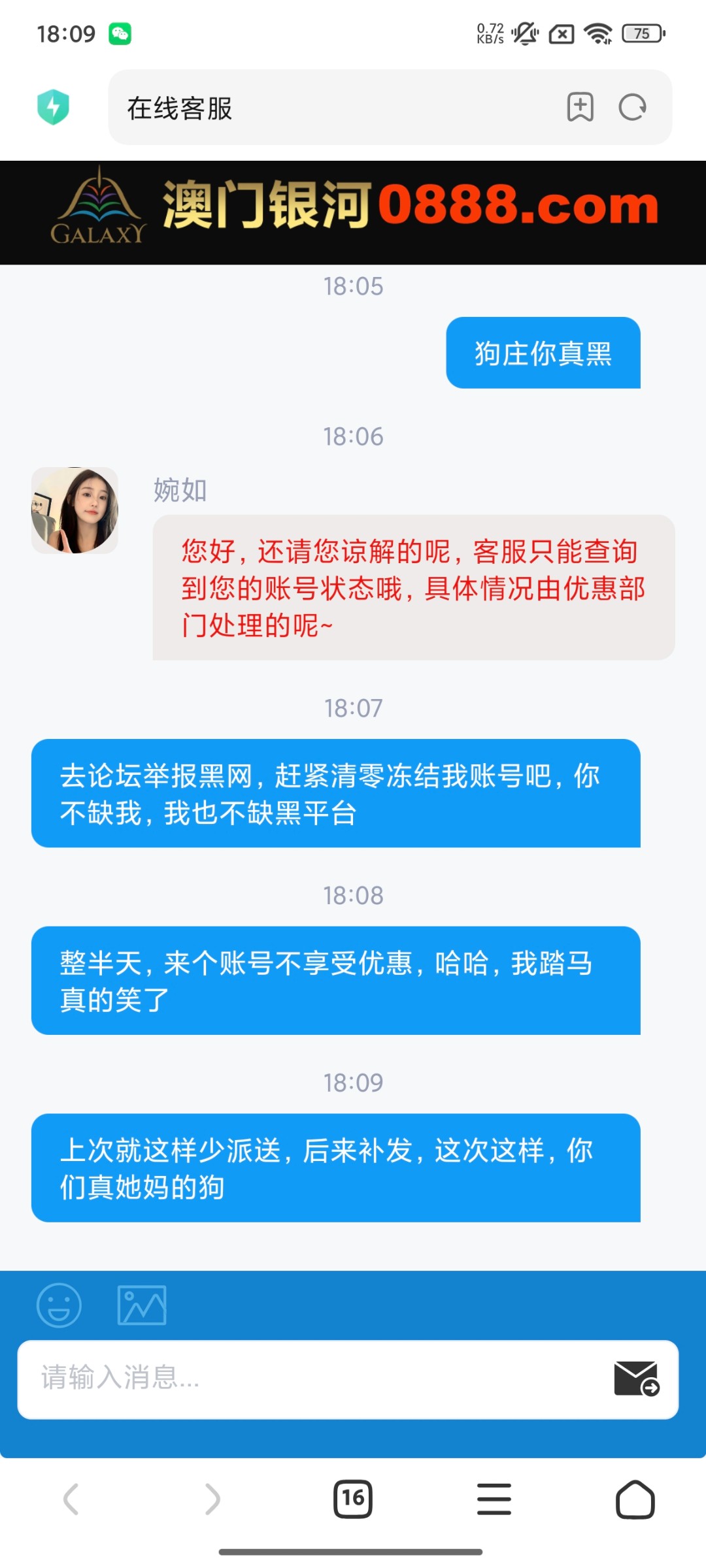Navigate forward in the browser
Viewport: 706px width, 1568px height.
[212, 1499]
